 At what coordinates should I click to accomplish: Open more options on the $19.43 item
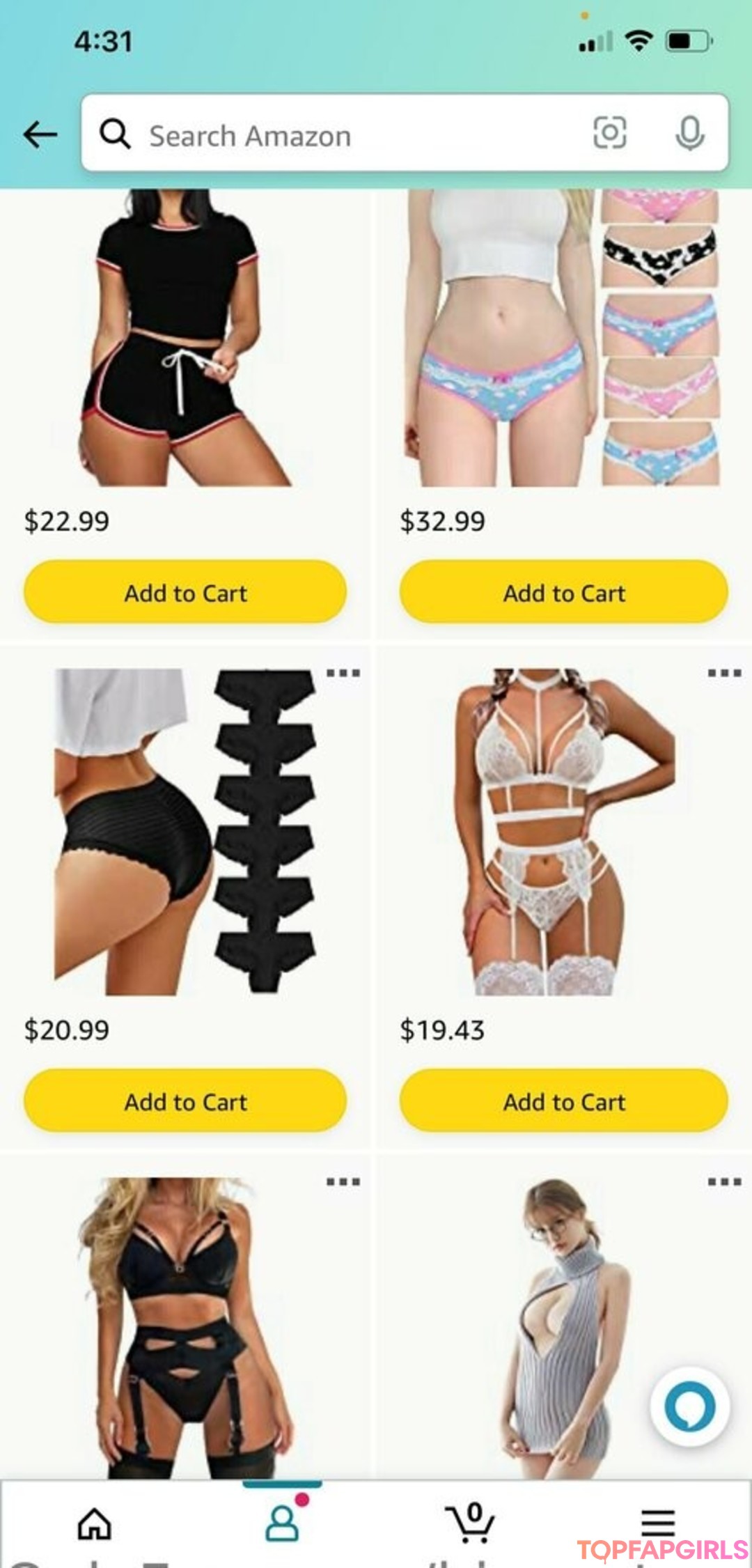(x=724, y=673)
